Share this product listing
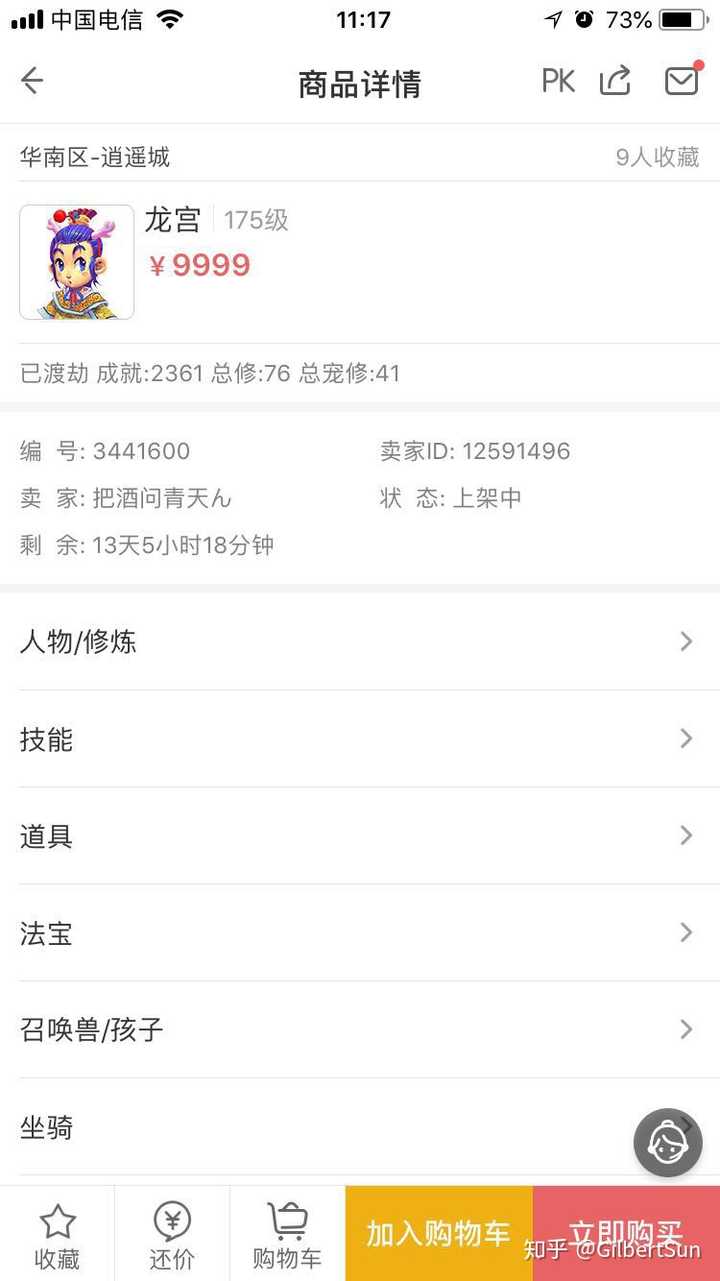This screenshot has width=720, height=1281. pos(615,81)
